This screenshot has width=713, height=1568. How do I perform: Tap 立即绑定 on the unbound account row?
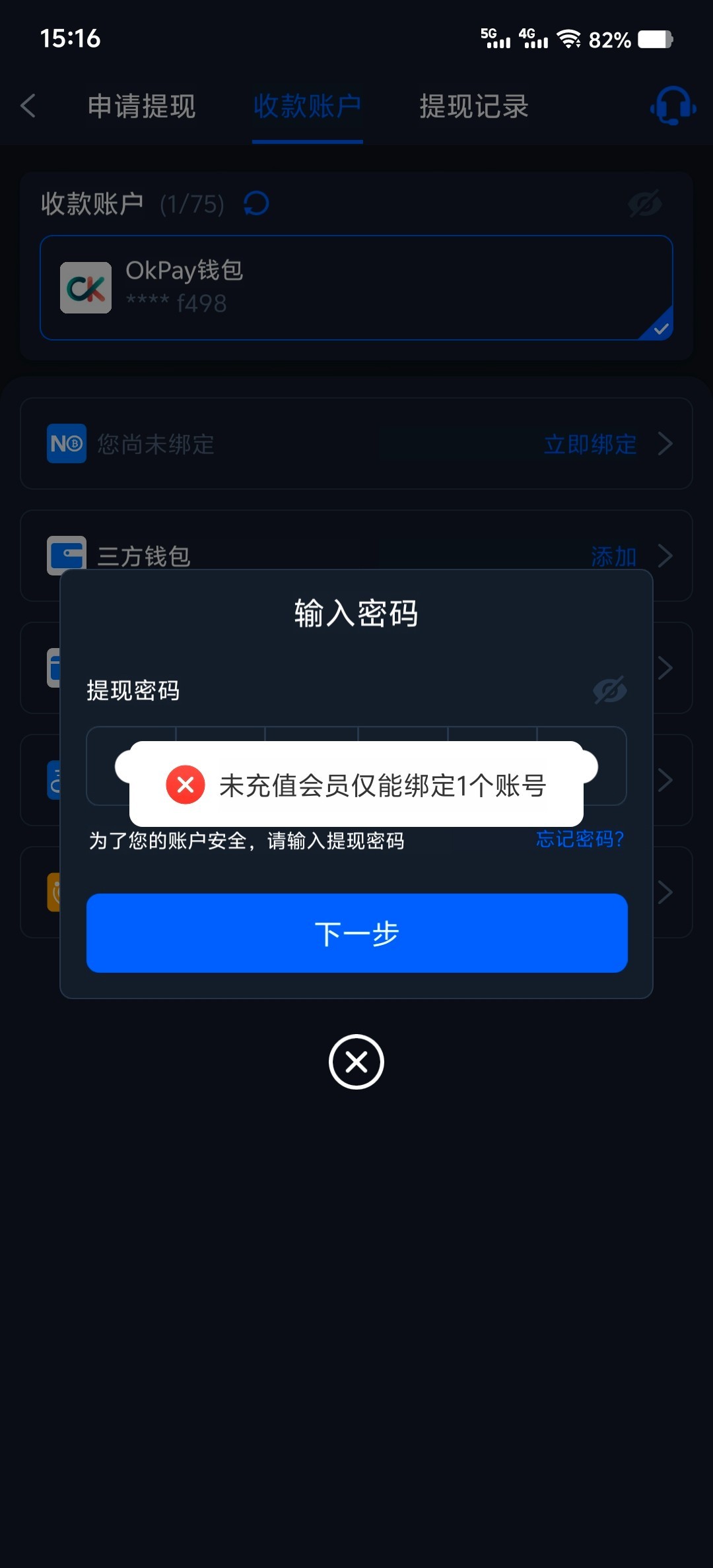pyautogui.click(x=590, y=444)
